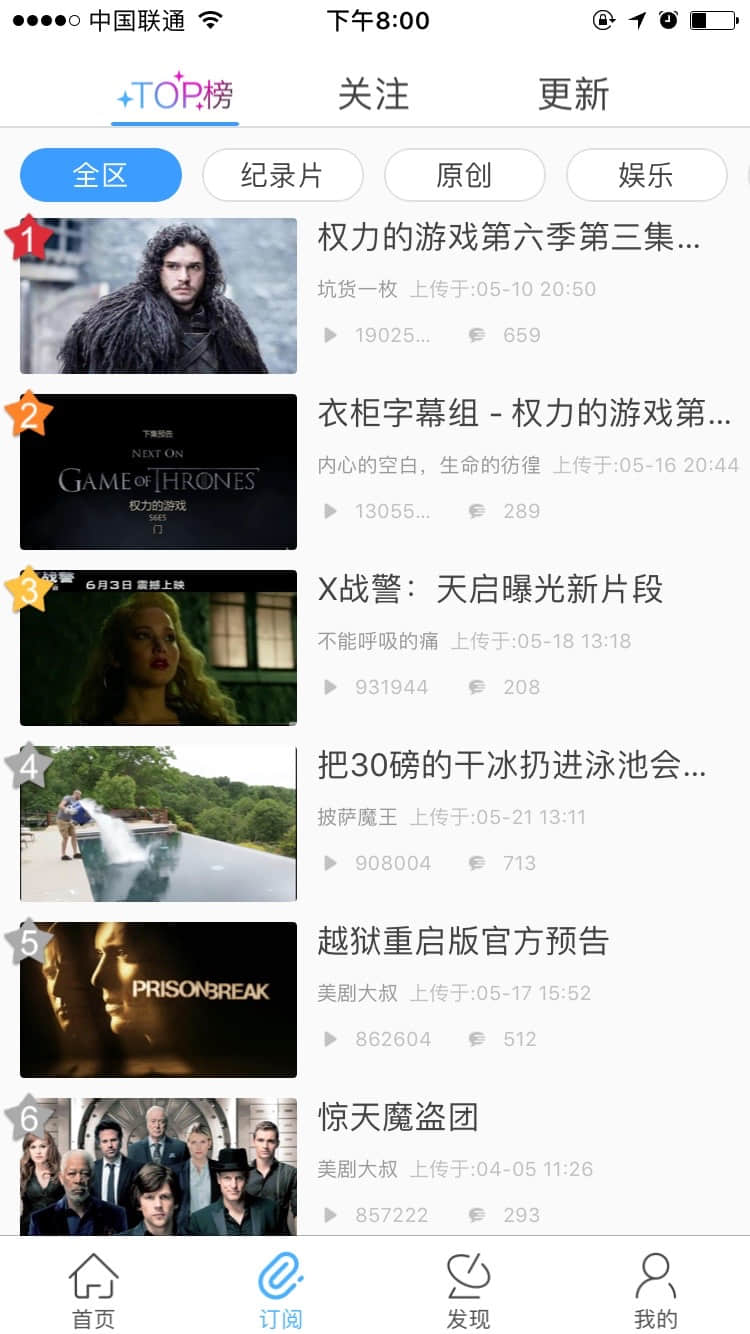Open the 我的 profile tab
Viewport: 750px width, 1334px height.
tap(655, 1290)
